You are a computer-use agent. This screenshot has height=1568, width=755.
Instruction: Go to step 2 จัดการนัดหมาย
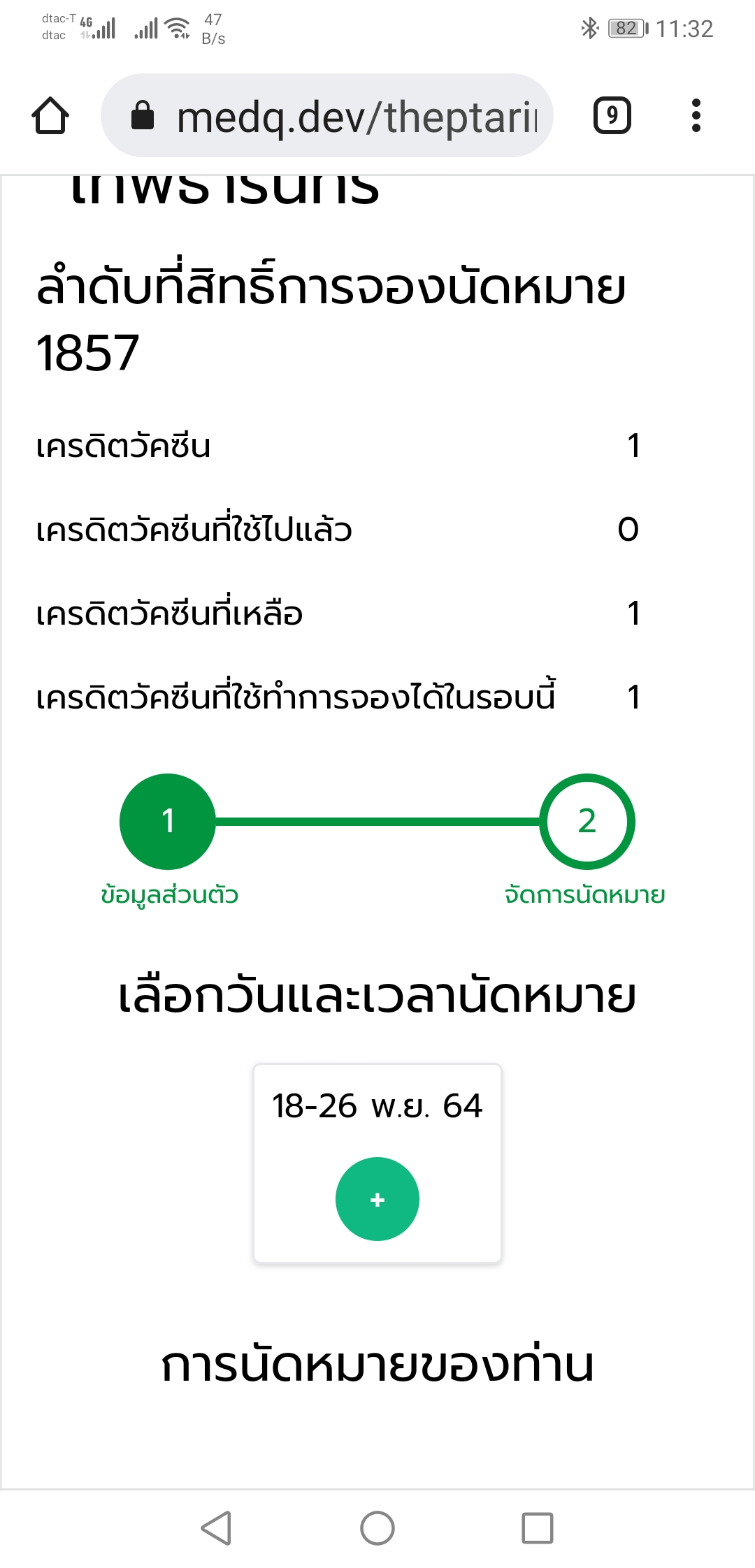tap(587, 821)
